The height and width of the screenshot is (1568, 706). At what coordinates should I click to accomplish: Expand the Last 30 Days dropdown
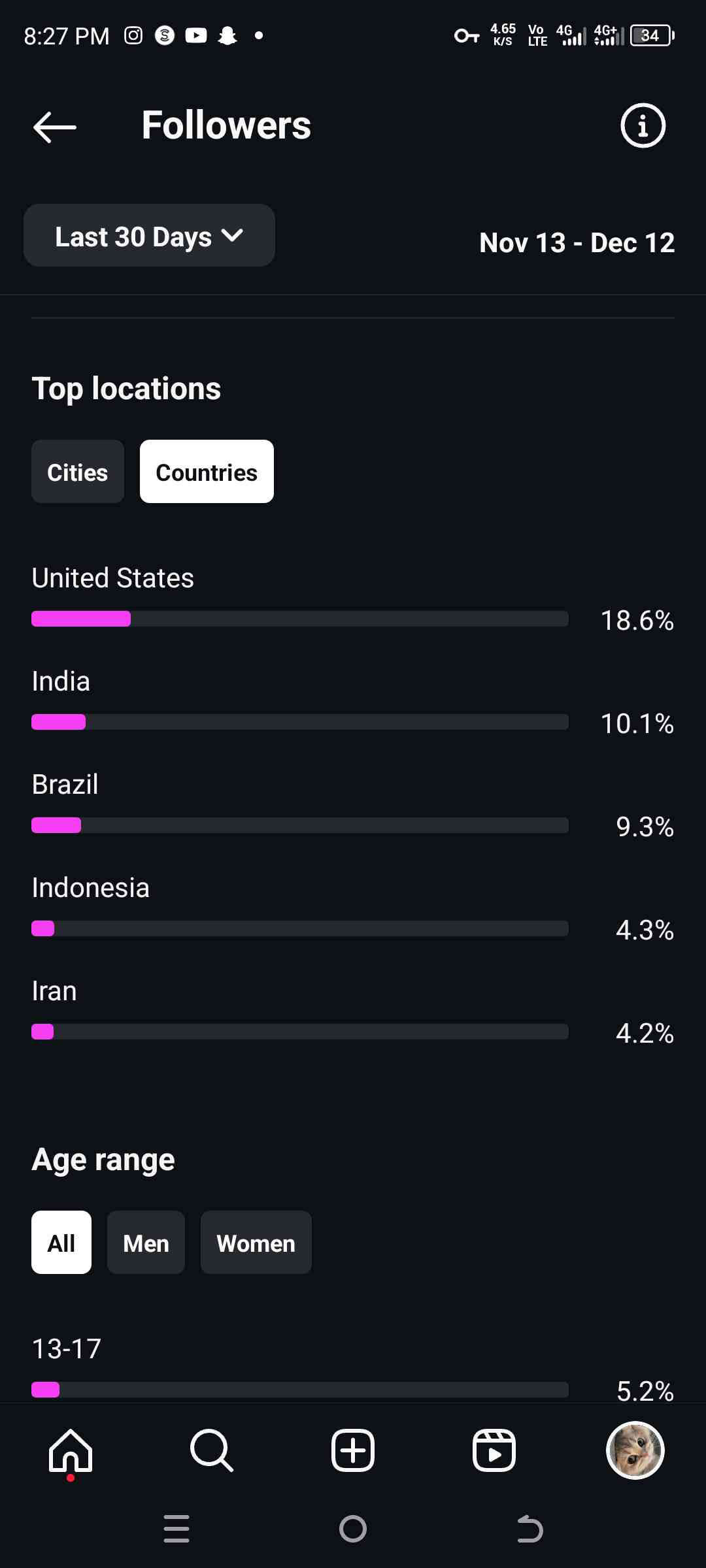(149, 236)
